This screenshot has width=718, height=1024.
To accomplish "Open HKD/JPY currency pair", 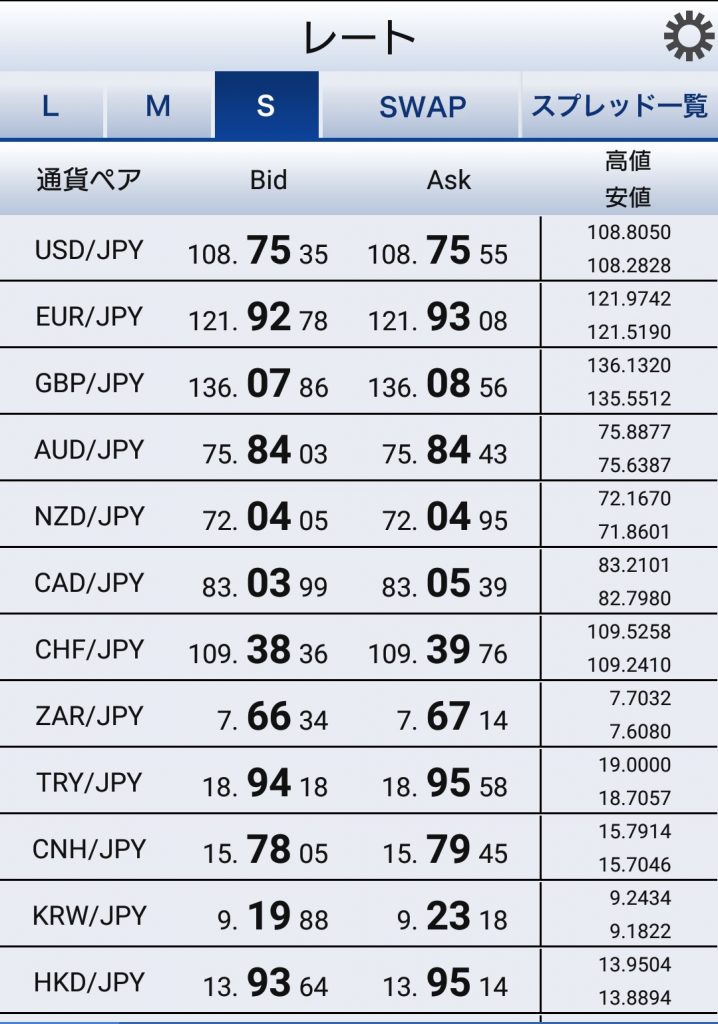I will coord(89,982).
